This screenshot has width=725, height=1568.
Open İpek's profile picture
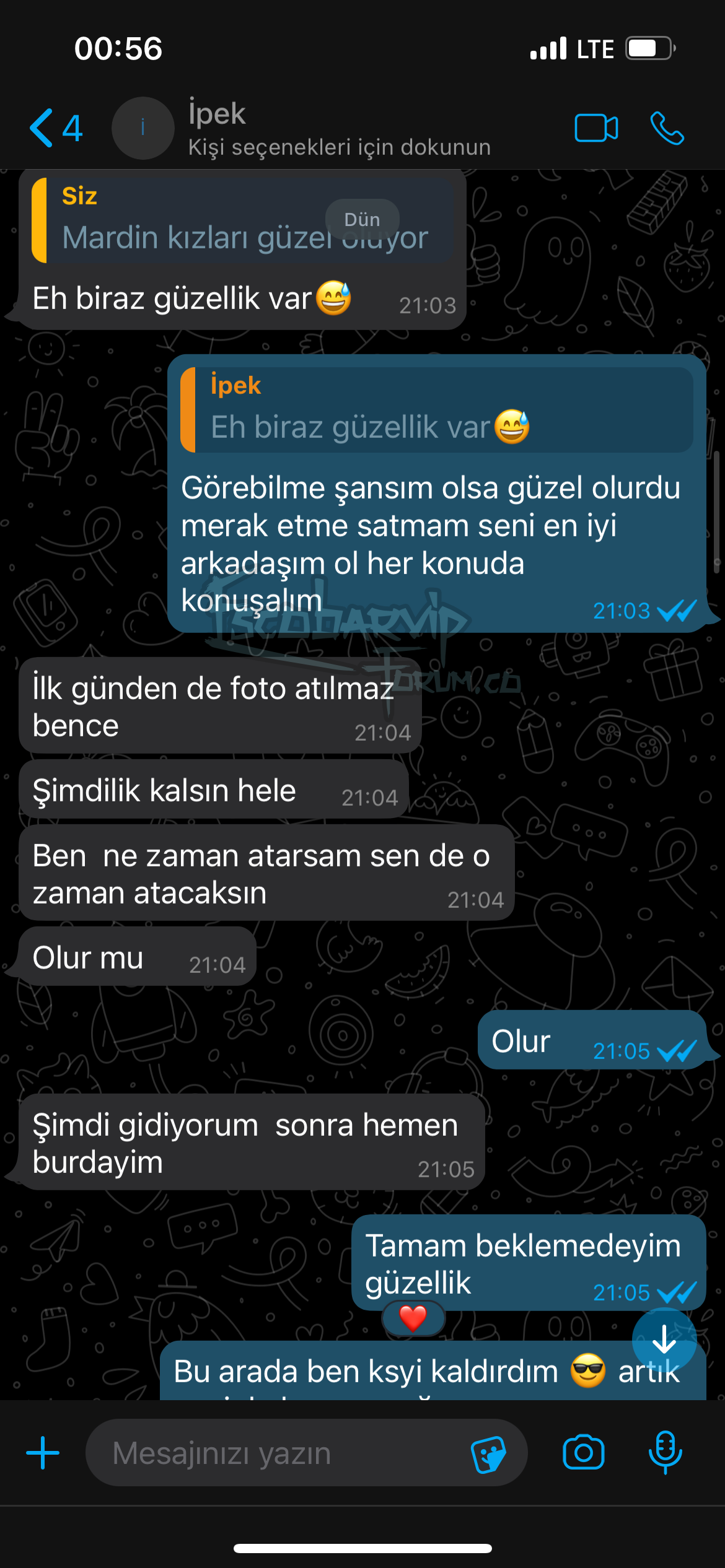pyautogui.click(x=143, y=128)
